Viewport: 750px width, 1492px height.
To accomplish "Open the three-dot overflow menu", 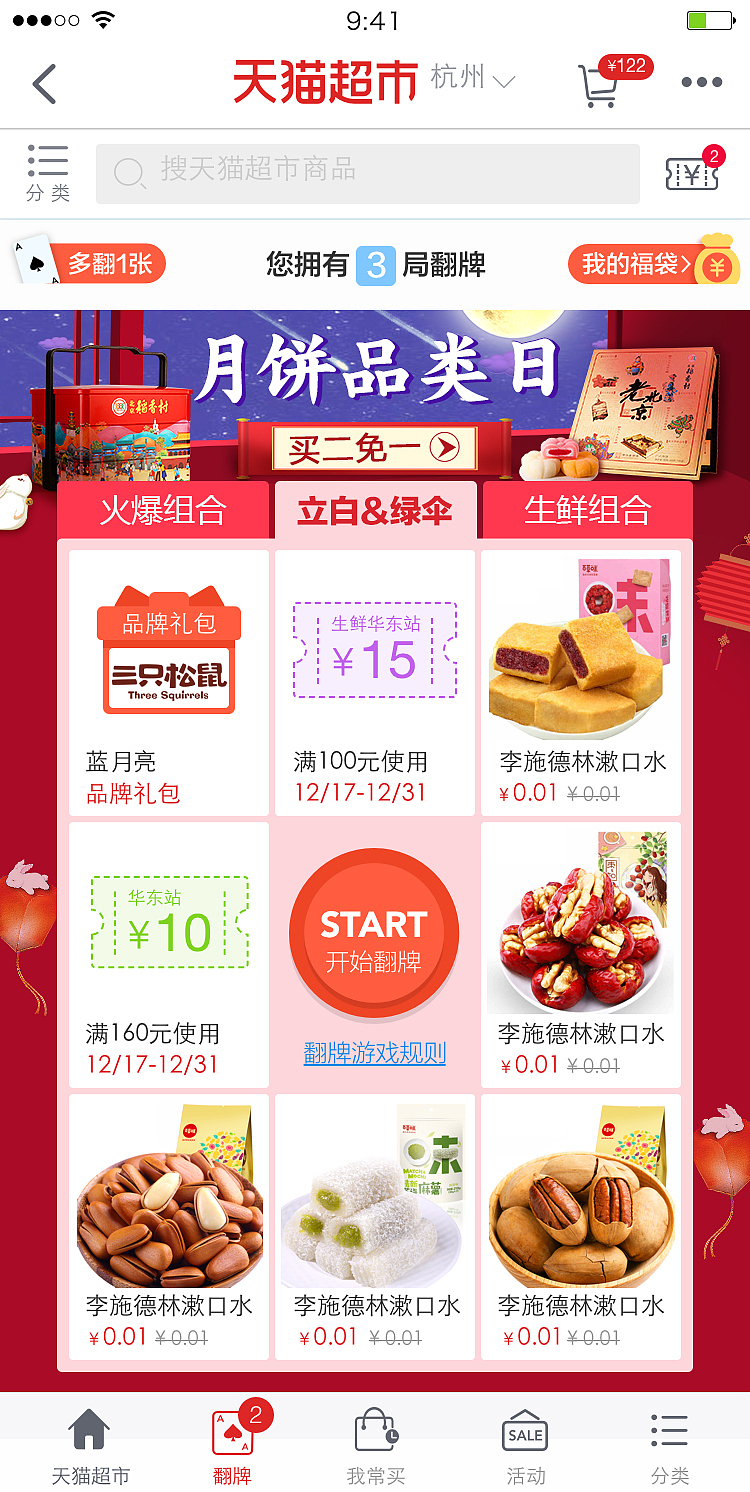I will pos(701,83).
